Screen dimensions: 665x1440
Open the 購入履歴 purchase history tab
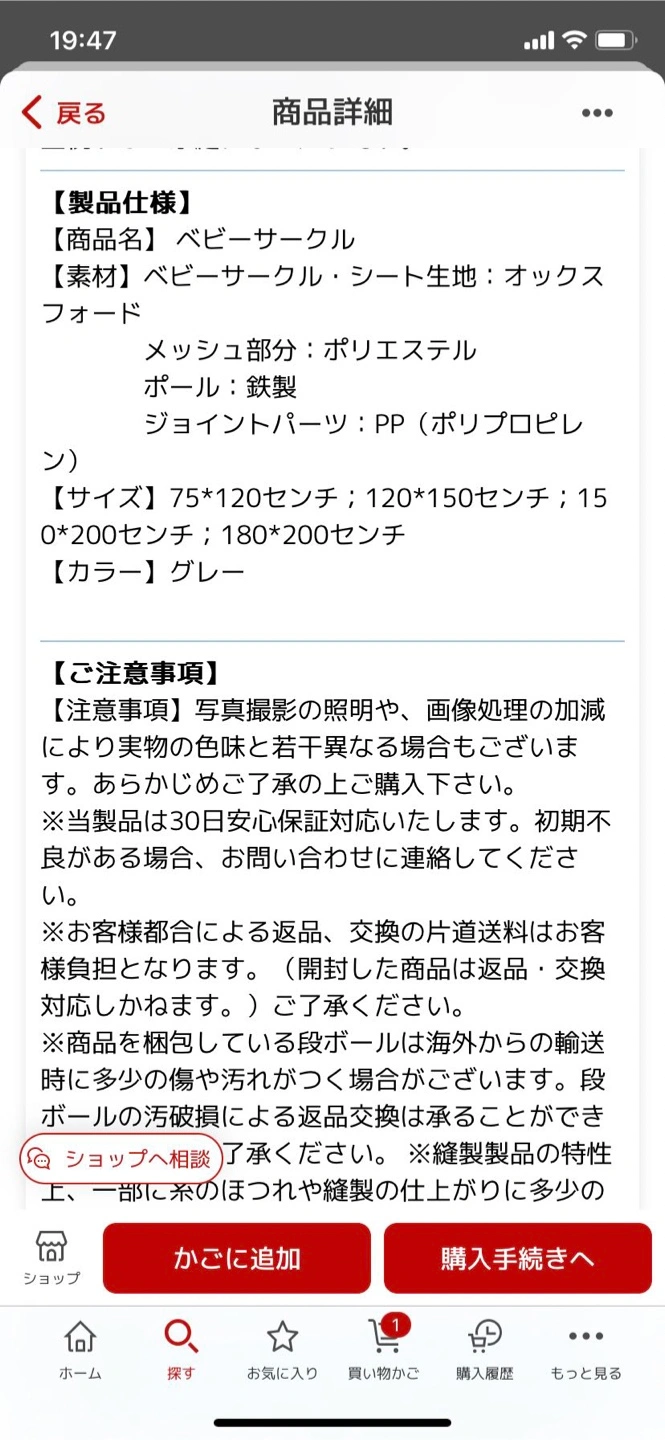485,1350
